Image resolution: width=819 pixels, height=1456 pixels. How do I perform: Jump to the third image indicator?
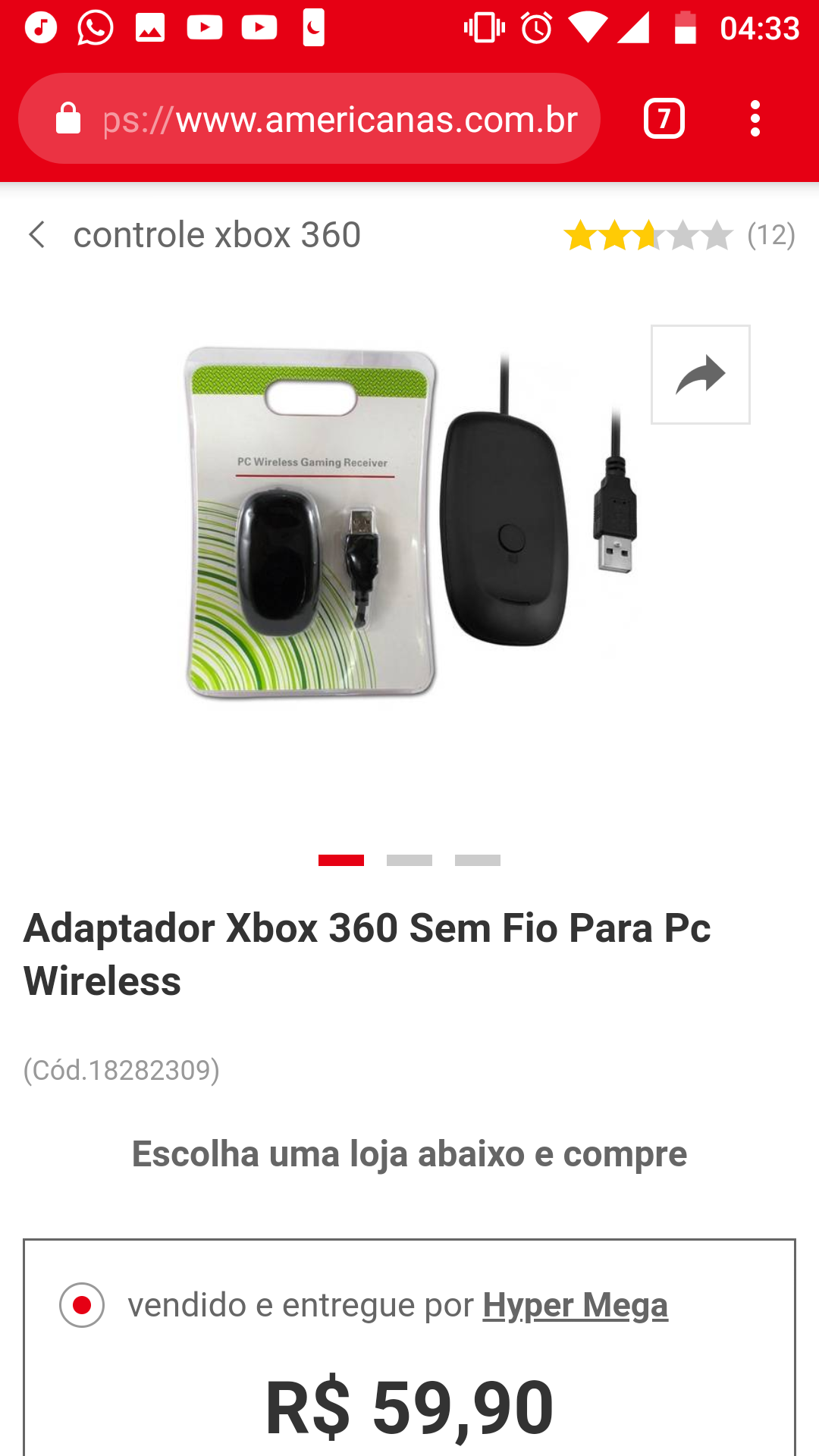(478, 860)
